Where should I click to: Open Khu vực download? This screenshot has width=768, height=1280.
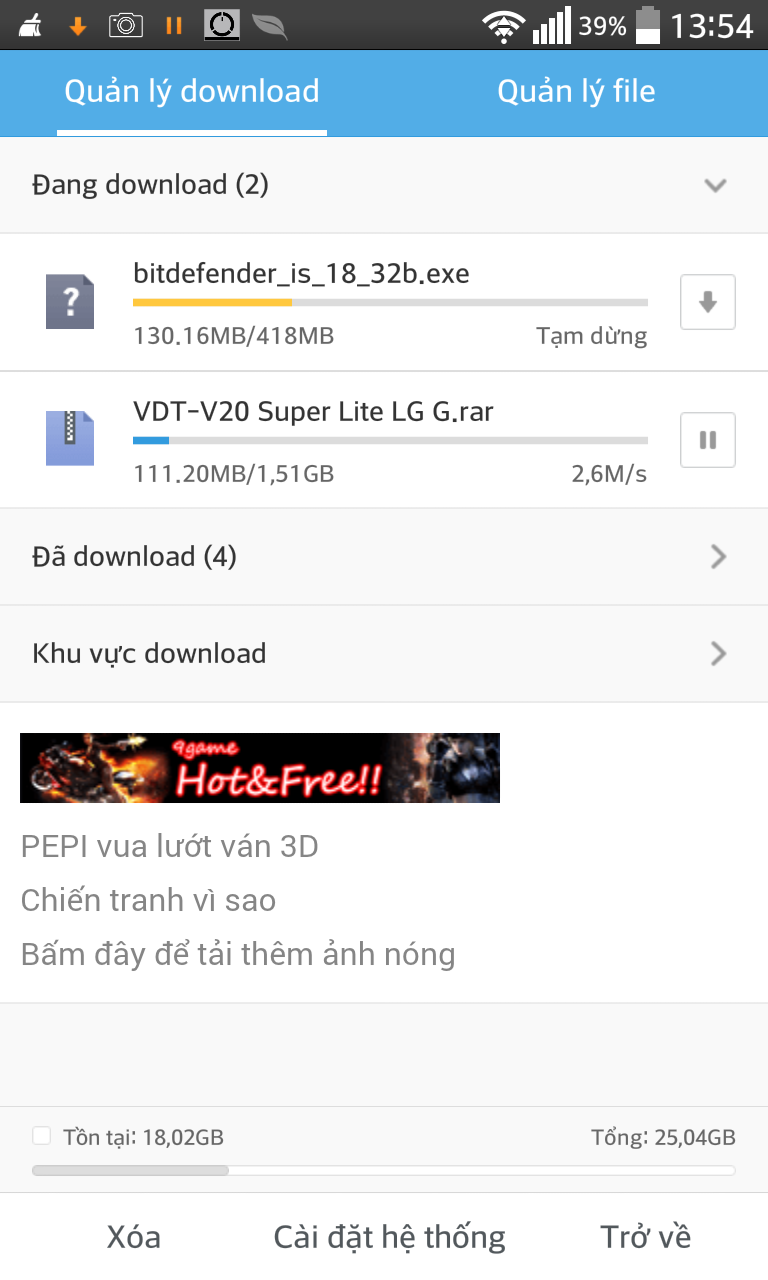coord(384,654)
